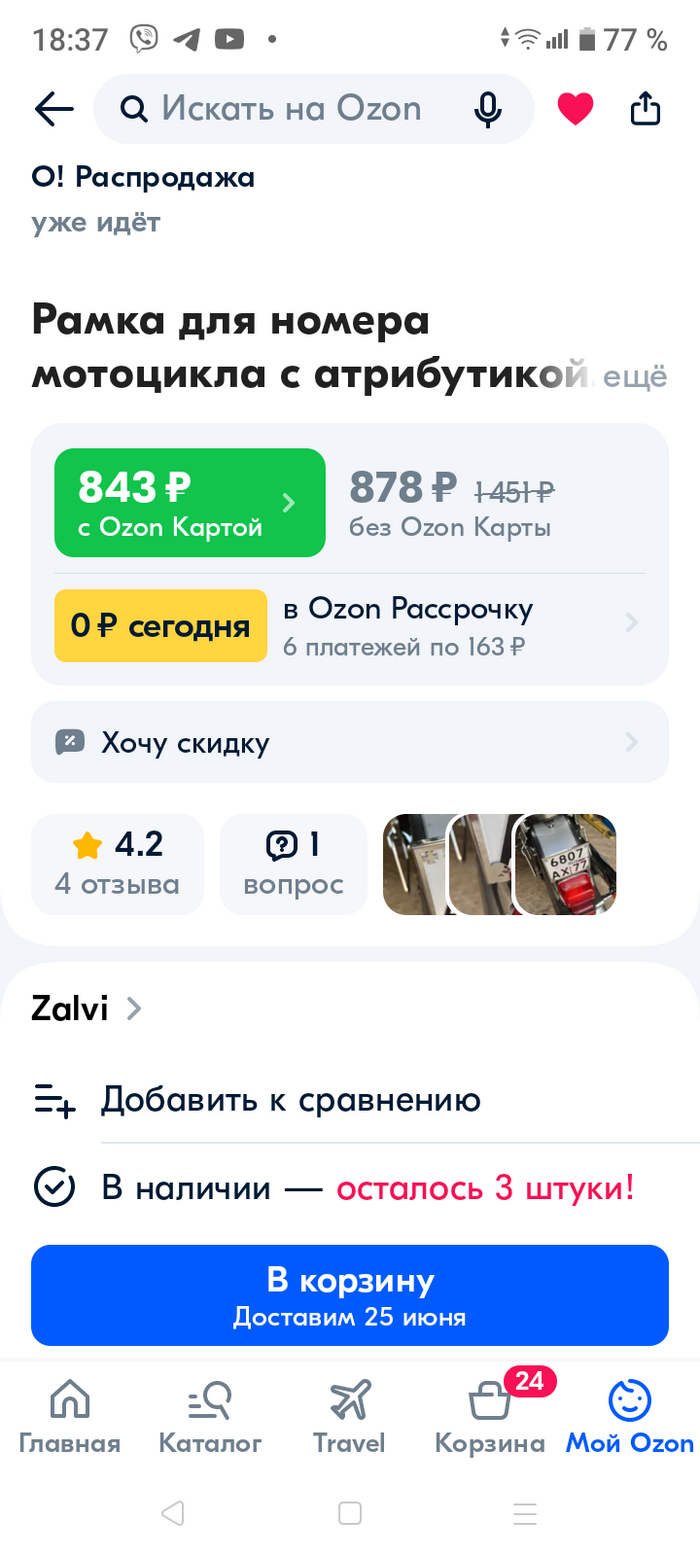Open the Хочу скидку row

[x=350, y=742]
